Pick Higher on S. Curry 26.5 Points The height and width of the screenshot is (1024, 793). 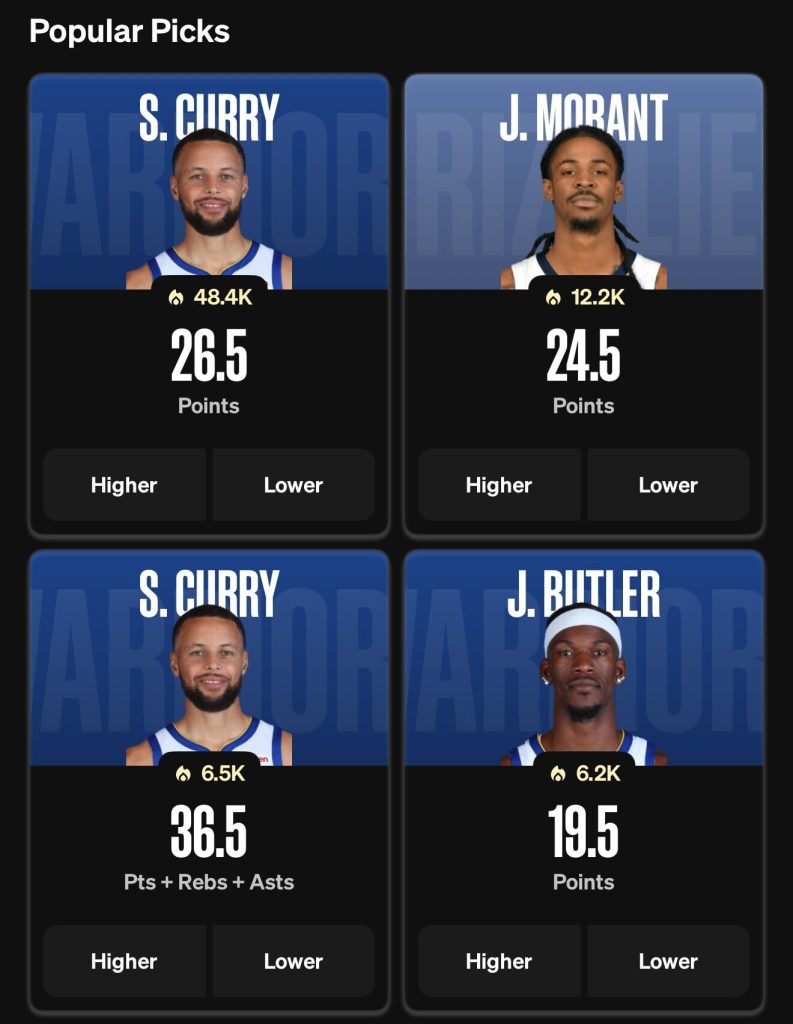point(124,485)
